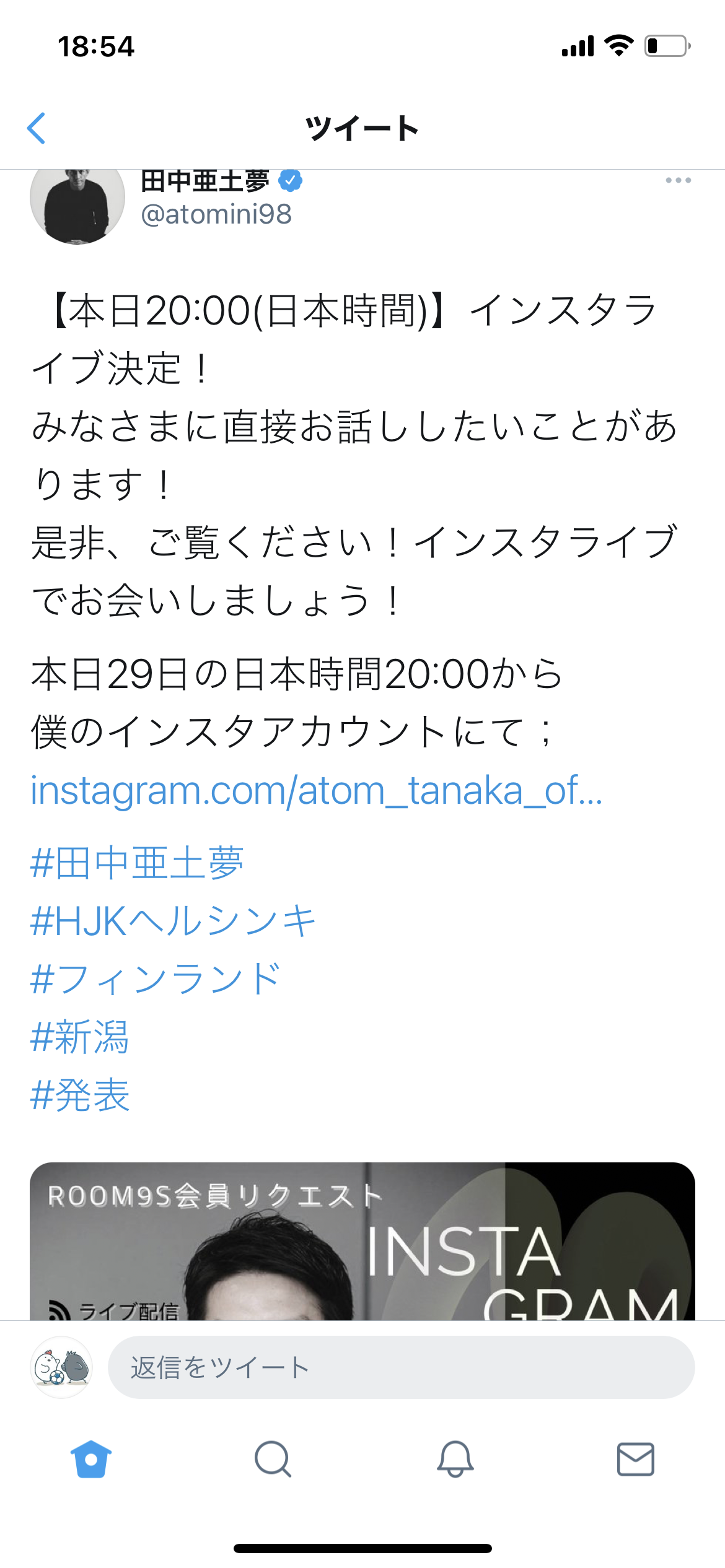Viewport: 725px width, 1568px height.
Task: Go back using the top-left arrow
Action: tap(37, 128)
